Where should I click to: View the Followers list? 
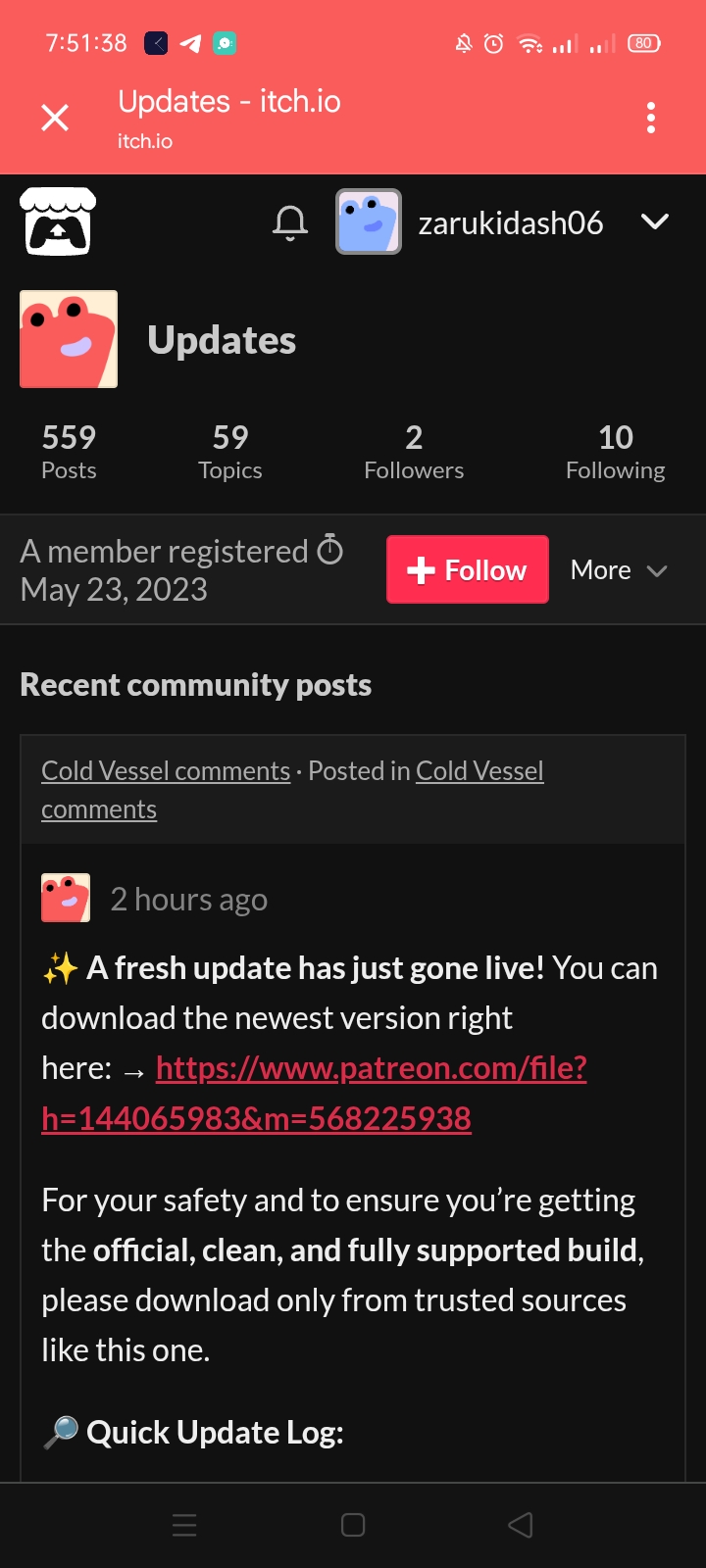click(x=414, y=452)
